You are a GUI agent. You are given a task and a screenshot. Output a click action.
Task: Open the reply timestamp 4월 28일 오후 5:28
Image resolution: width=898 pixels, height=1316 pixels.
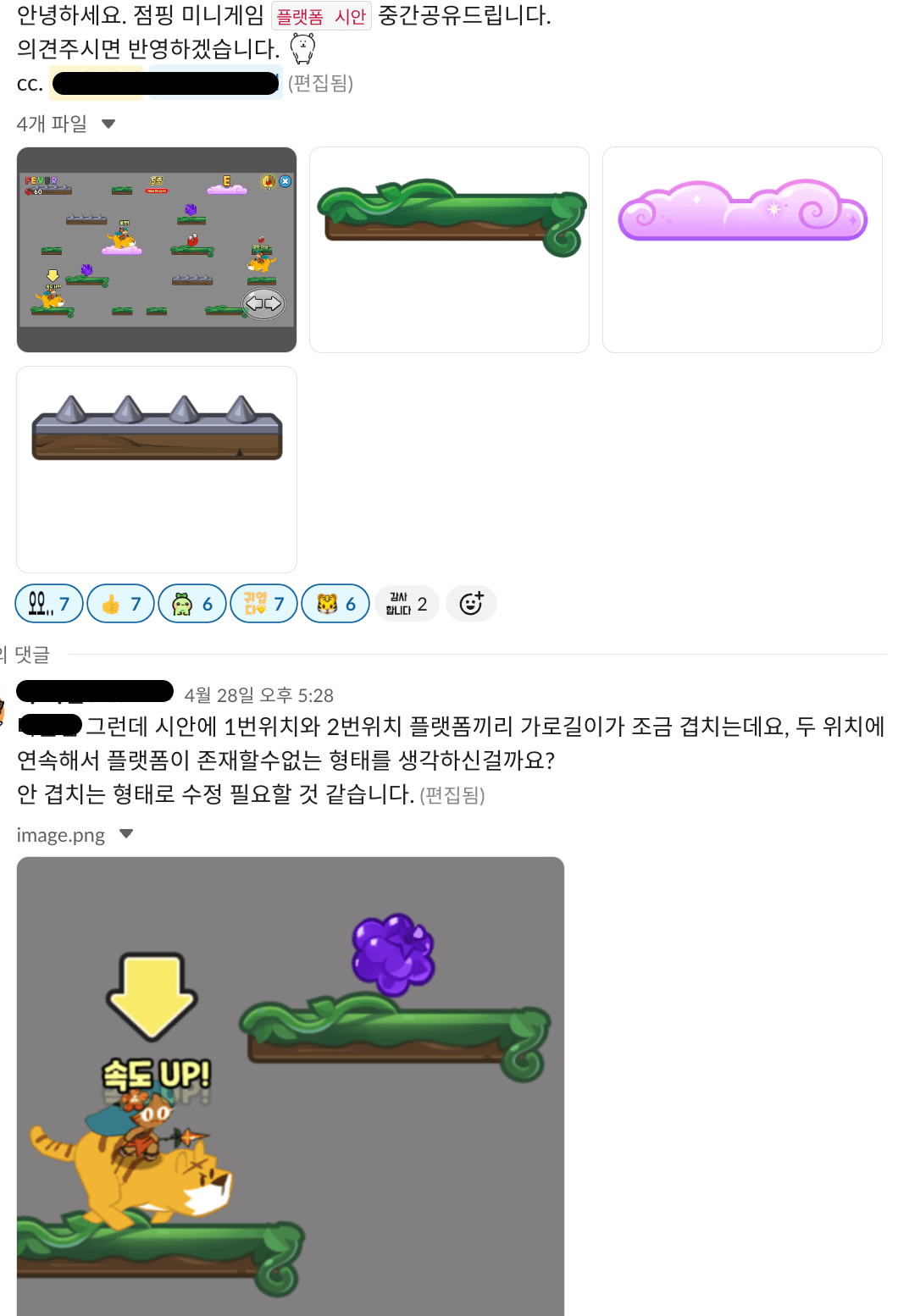point(258,695)
